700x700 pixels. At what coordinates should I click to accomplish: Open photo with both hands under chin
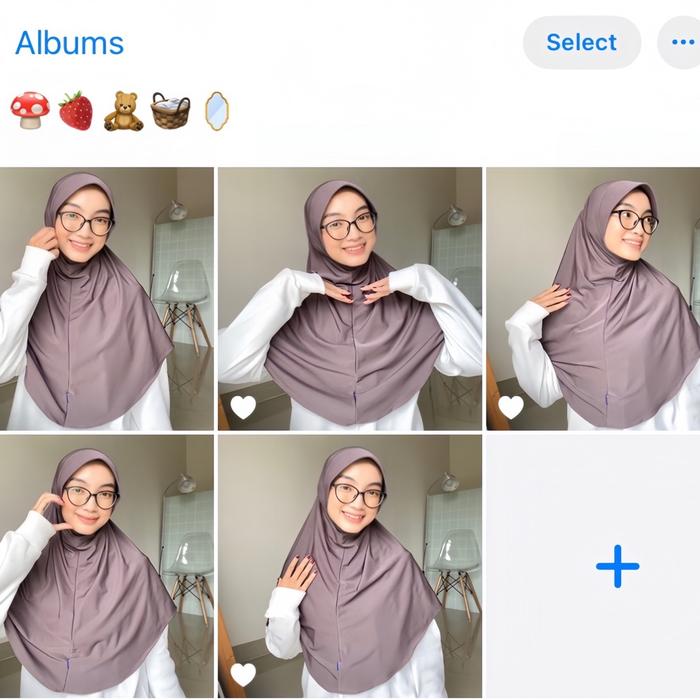point(349,298)
